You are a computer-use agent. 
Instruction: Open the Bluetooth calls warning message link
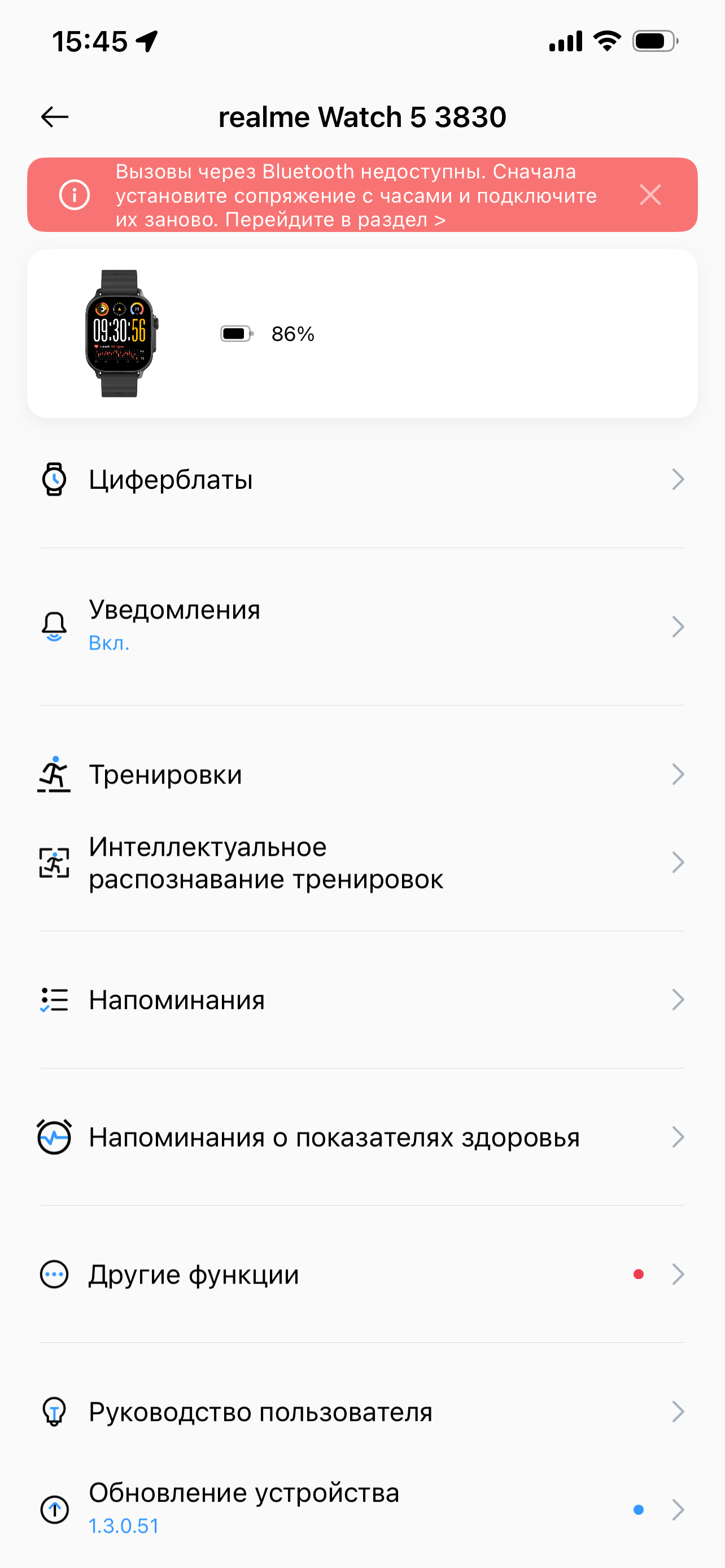click(x=356, y=195)
